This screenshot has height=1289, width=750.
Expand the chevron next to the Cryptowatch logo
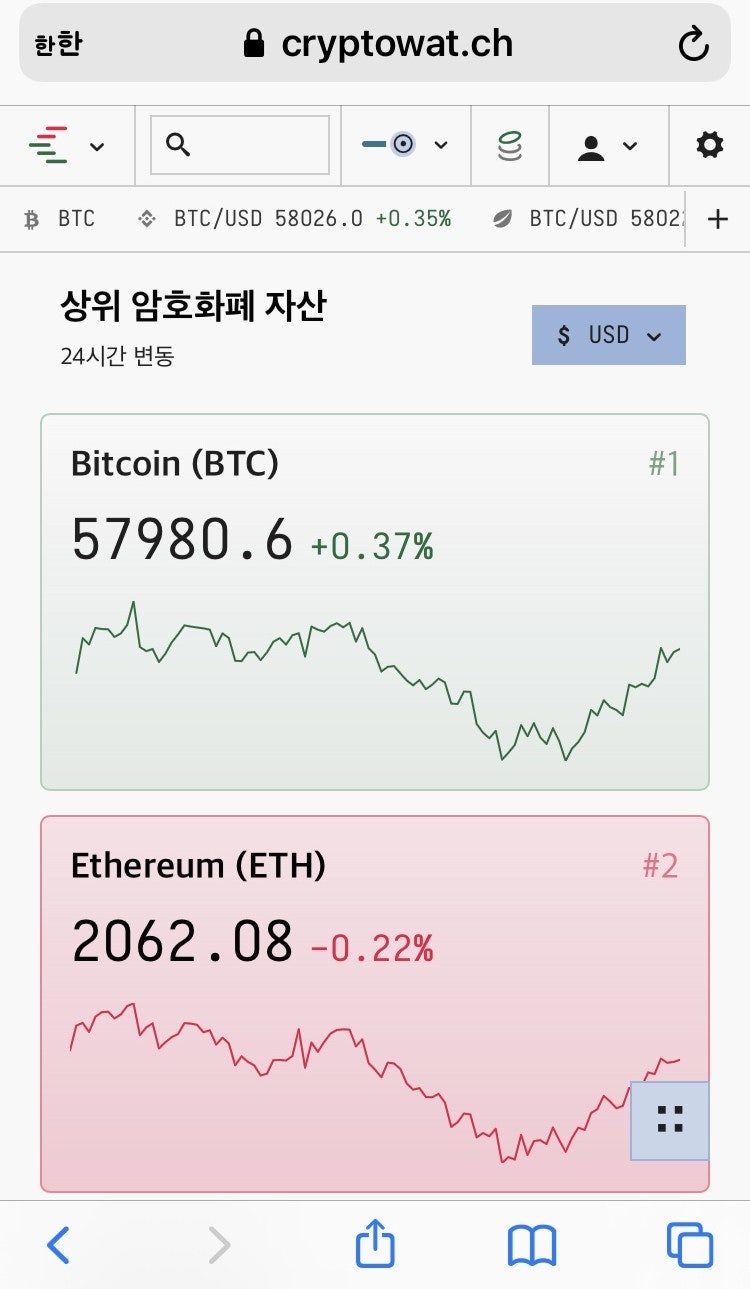click(x=97, y=144)
